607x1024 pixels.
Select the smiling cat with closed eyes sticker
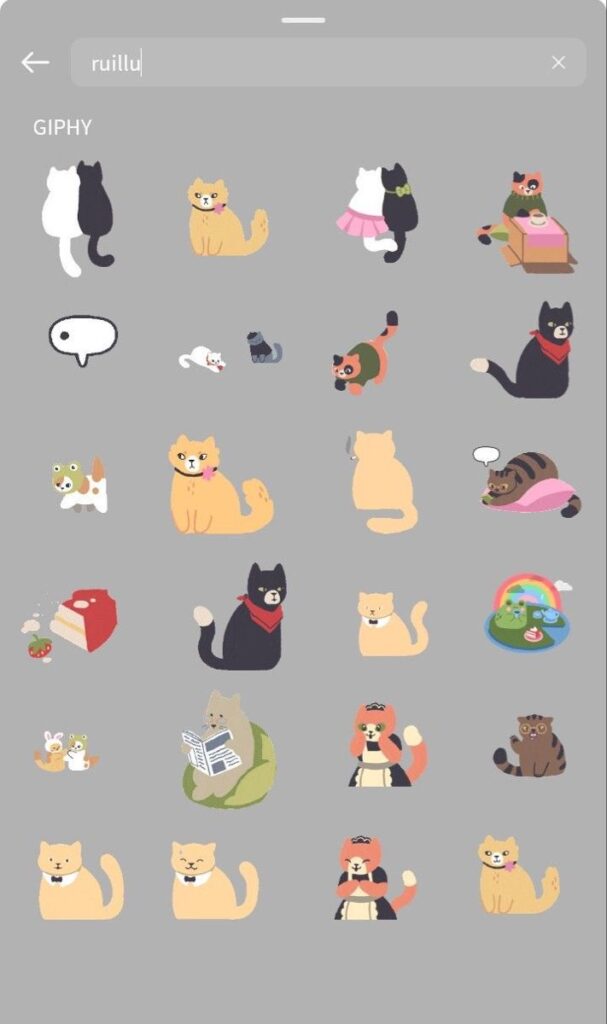coord(213,880)
